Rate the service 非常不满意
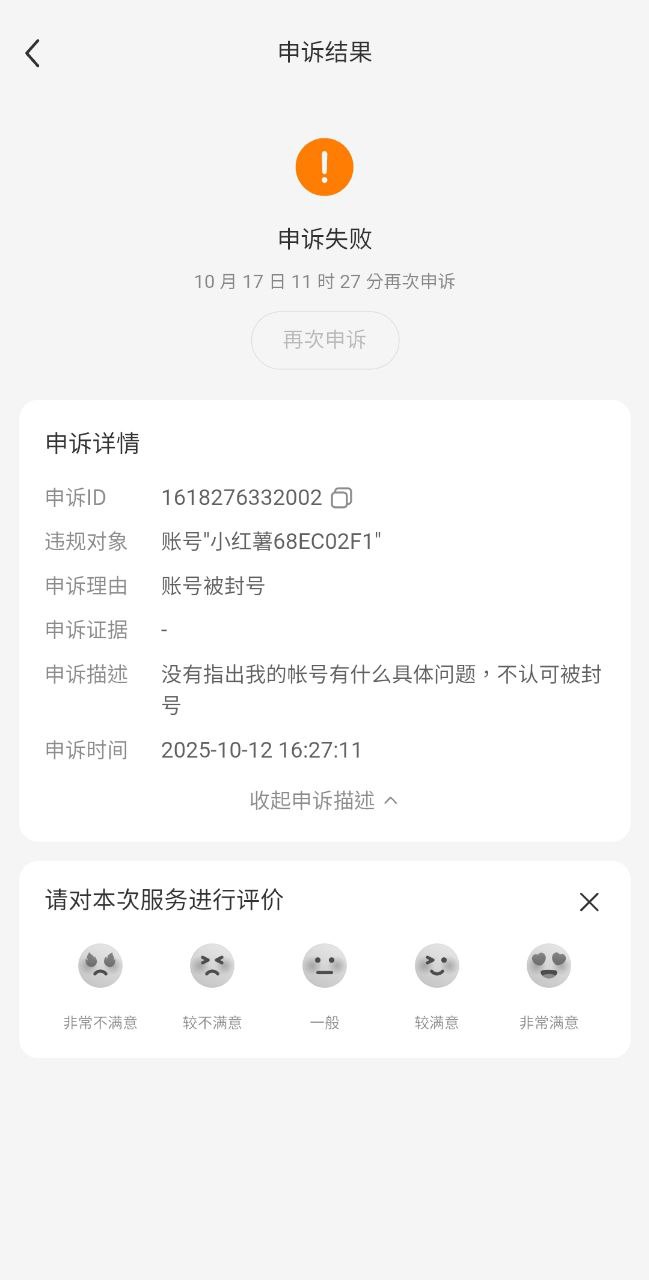 [100, 966]
